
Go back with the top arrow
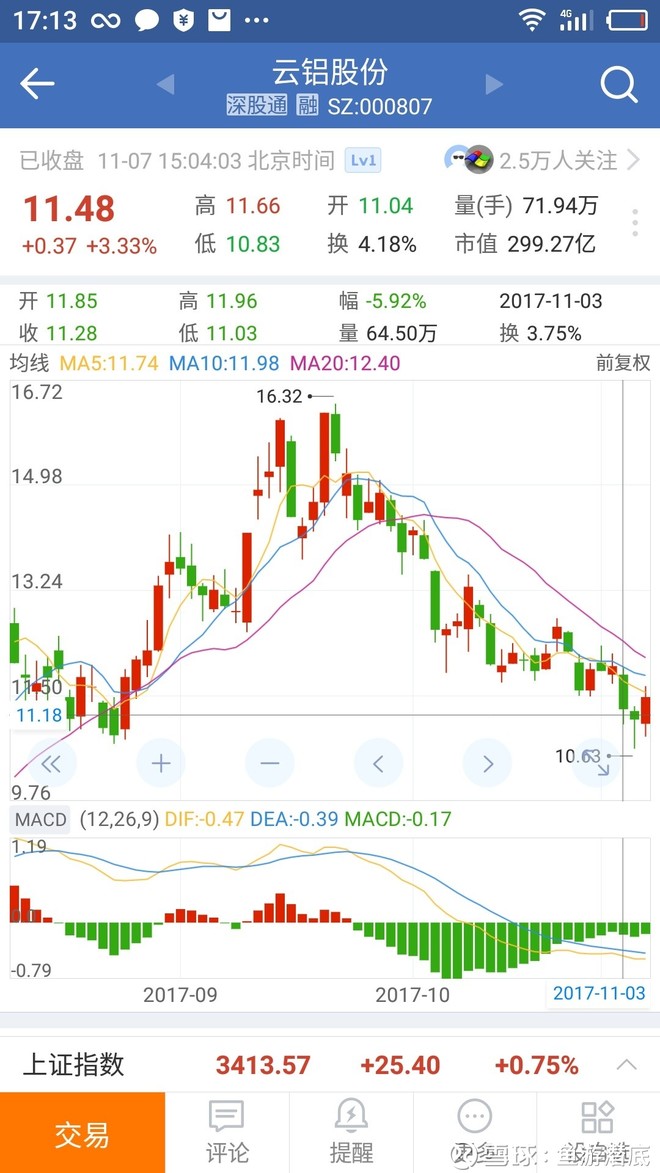pyautogui.click(x=37, y=84)
